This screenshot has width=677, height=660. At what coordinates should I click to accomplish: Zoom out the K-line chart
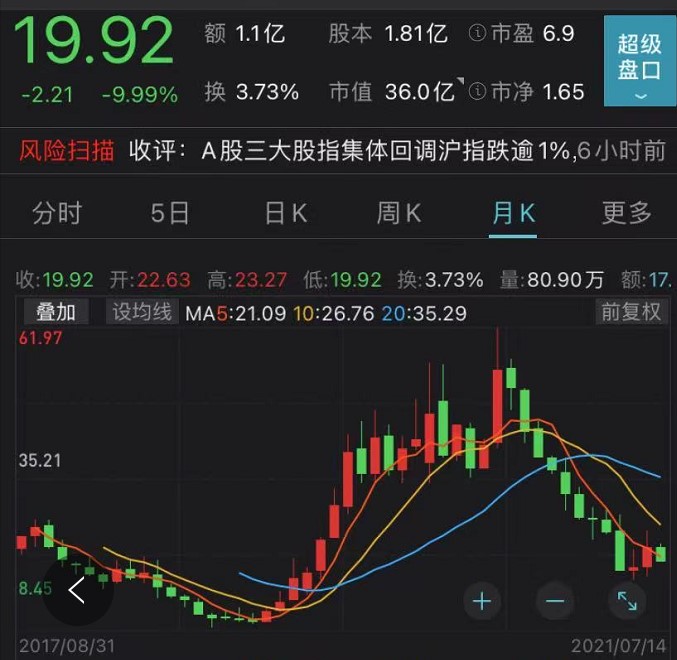(x=555, y=601)
